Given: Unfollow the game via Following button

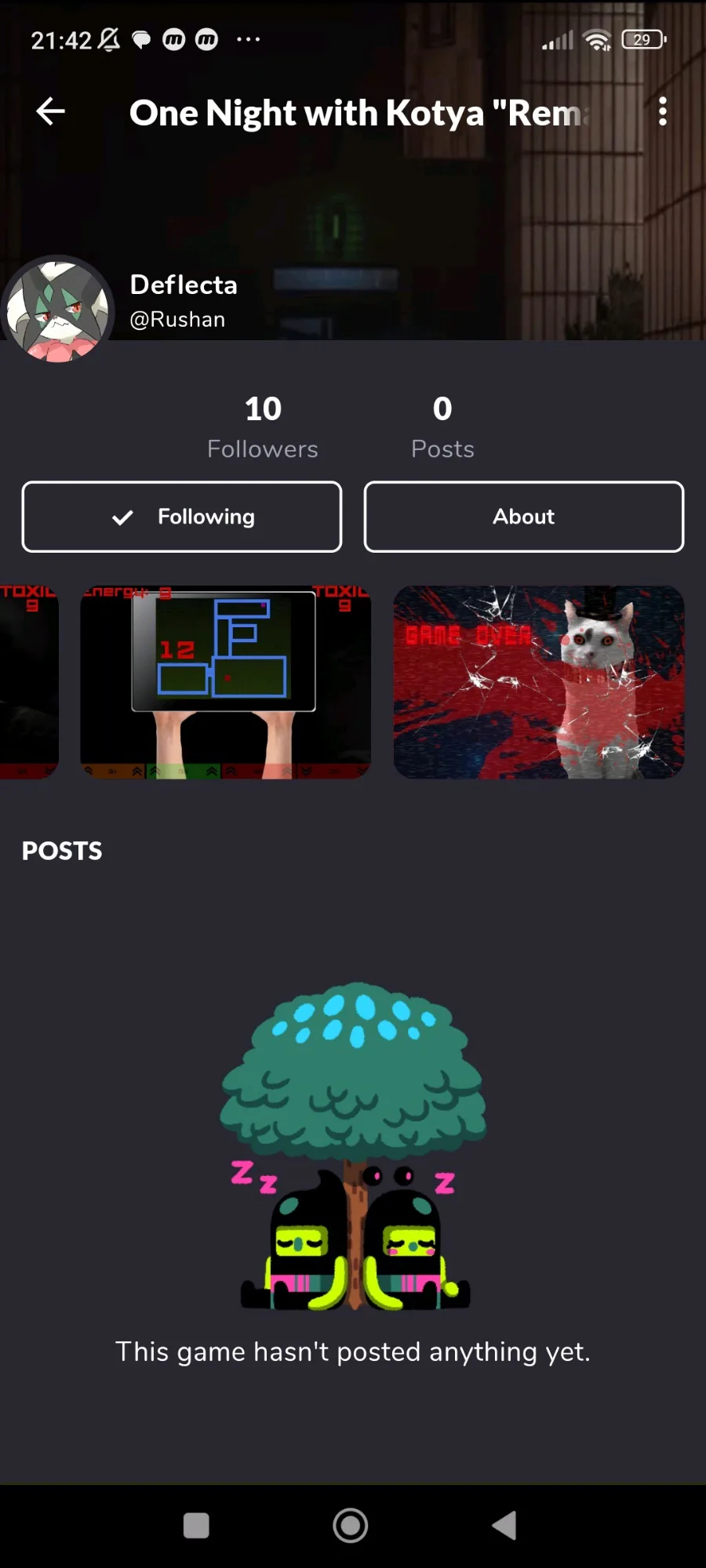Looking at the screenshot, I should tap(182, 517).
